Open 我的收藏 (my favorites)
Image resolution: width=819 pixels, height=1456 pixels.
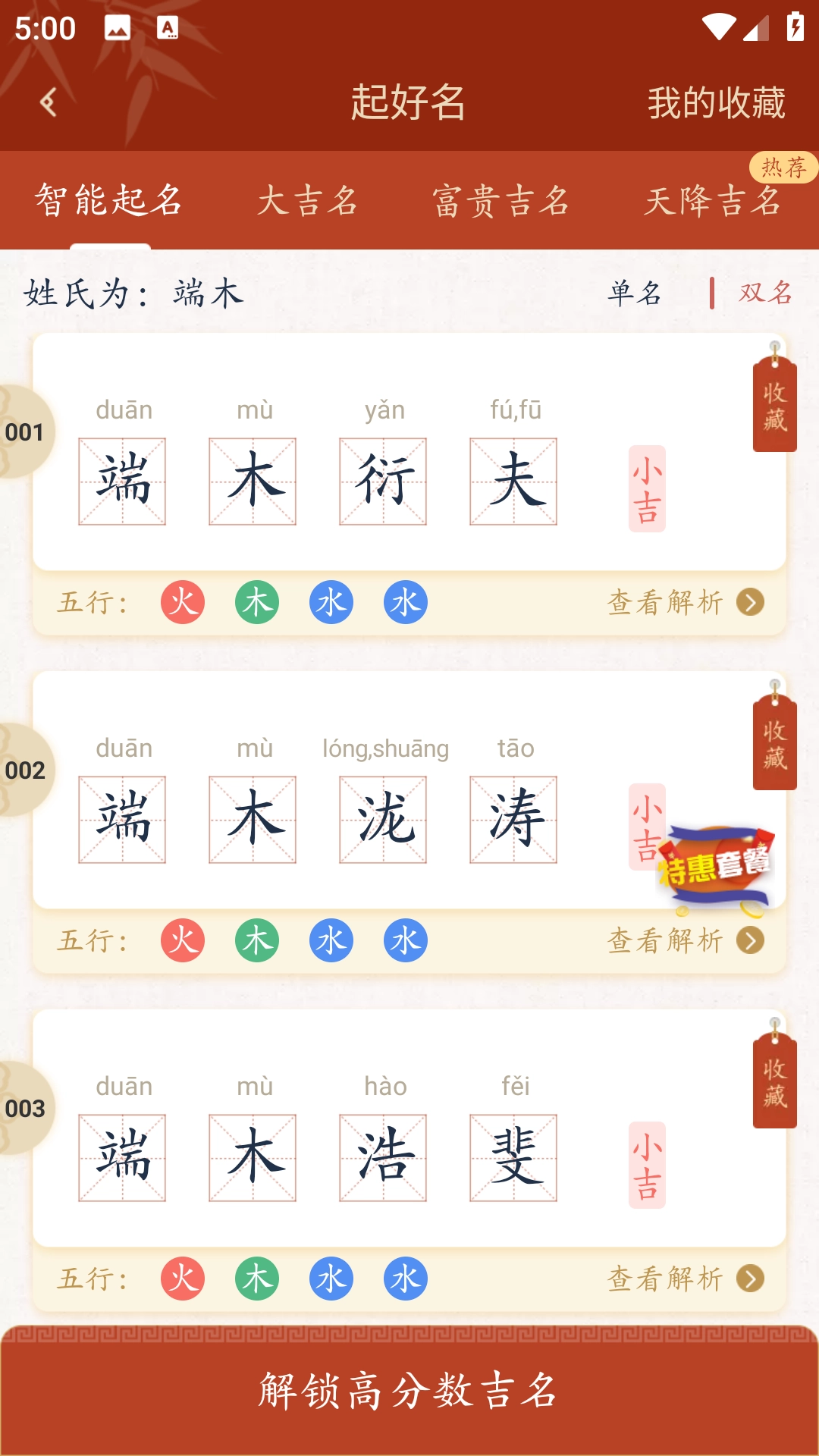pos(716,102)
